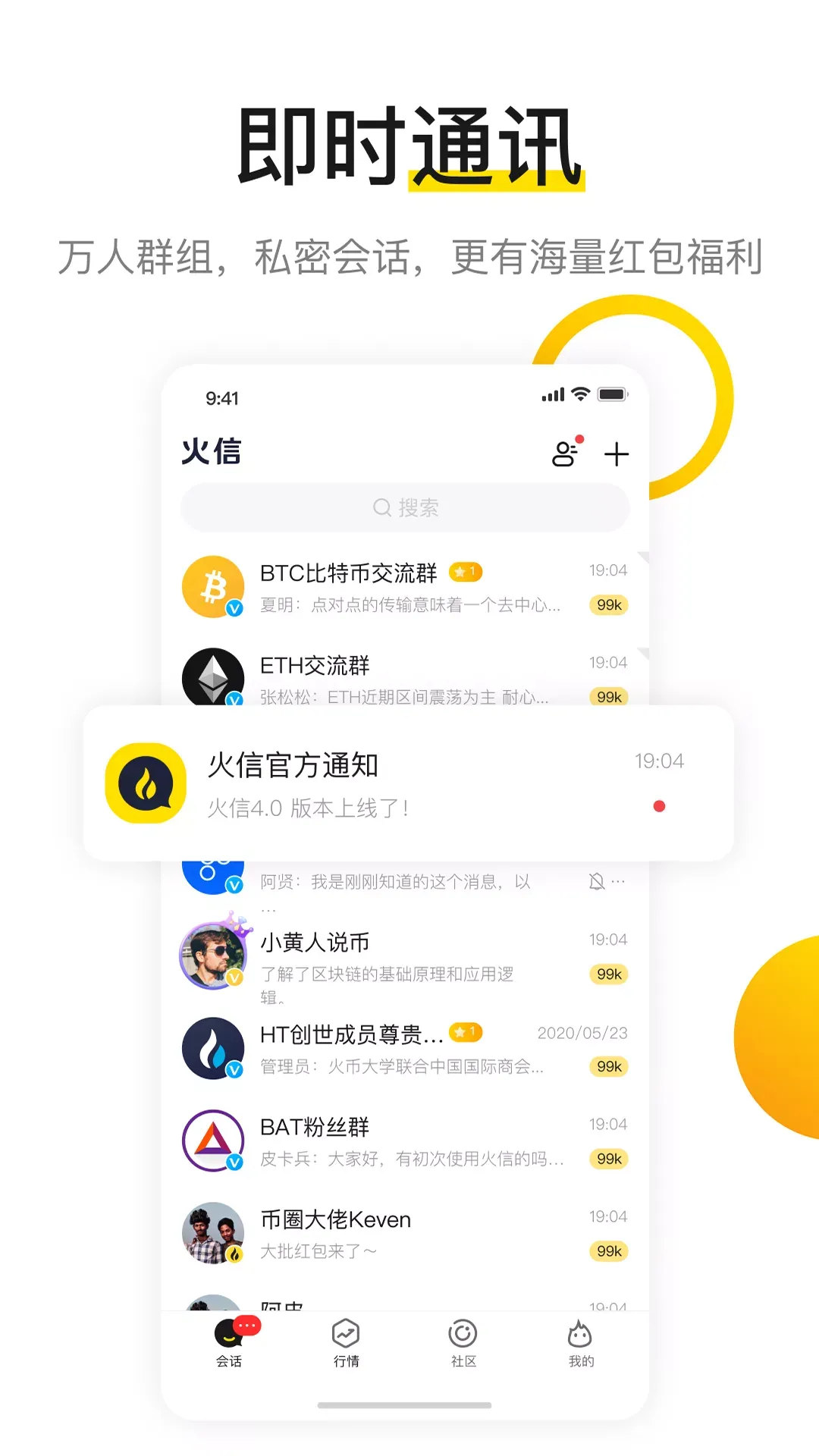Tap the 火信官方通知 official account avatar
This screenshot has width=819, height=1456.
pyautogui.click(x=146, y=784)
